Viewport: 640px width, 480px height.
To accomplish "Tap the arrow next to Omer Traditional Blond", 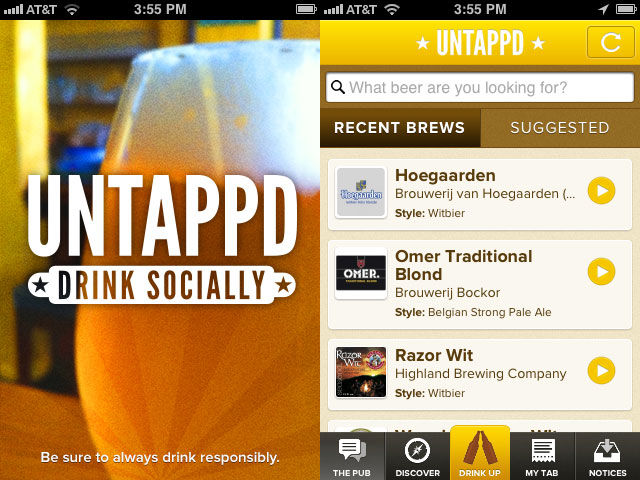I will (601, 271).
